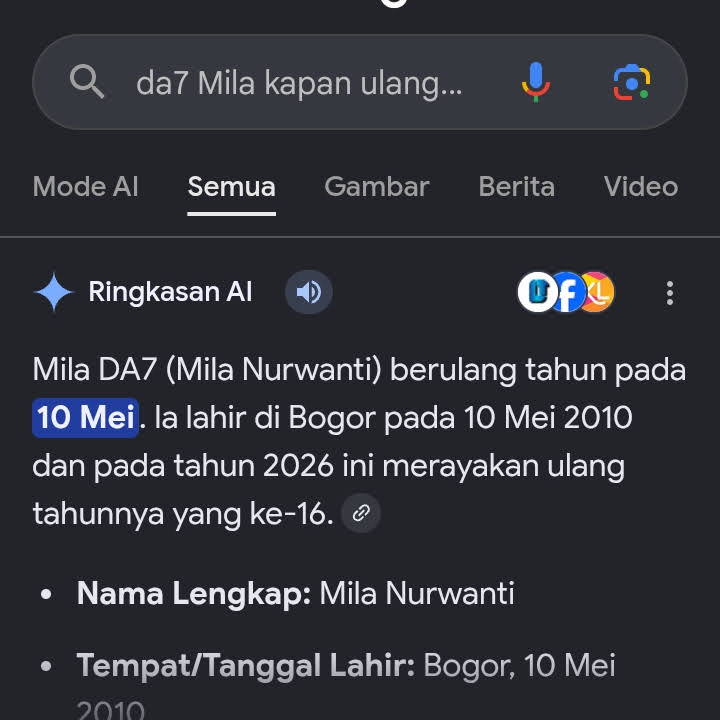The height and width of the screenshot is (720, 720).
Task: Tap the search box with da7 Mila query
Action: 299,83
